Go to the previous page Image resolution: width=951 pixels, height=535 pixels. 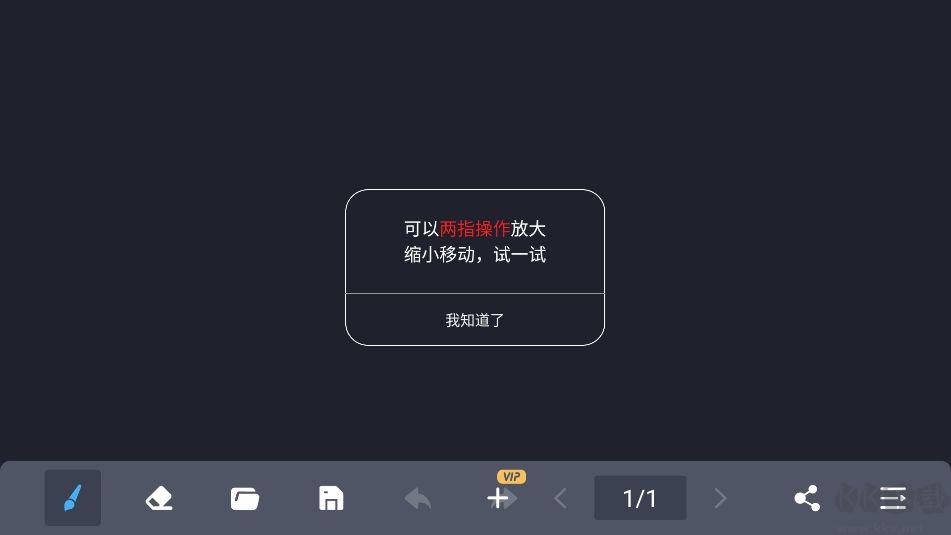coord(561,498)
